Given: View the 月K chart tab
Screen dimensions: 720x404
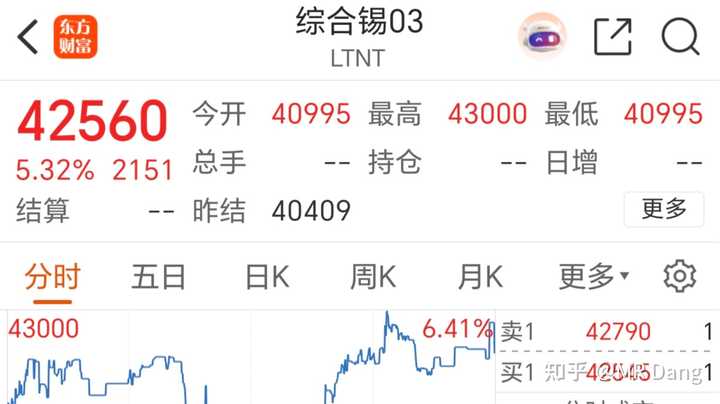Looking at the screenshot, I should coord(480,275).
